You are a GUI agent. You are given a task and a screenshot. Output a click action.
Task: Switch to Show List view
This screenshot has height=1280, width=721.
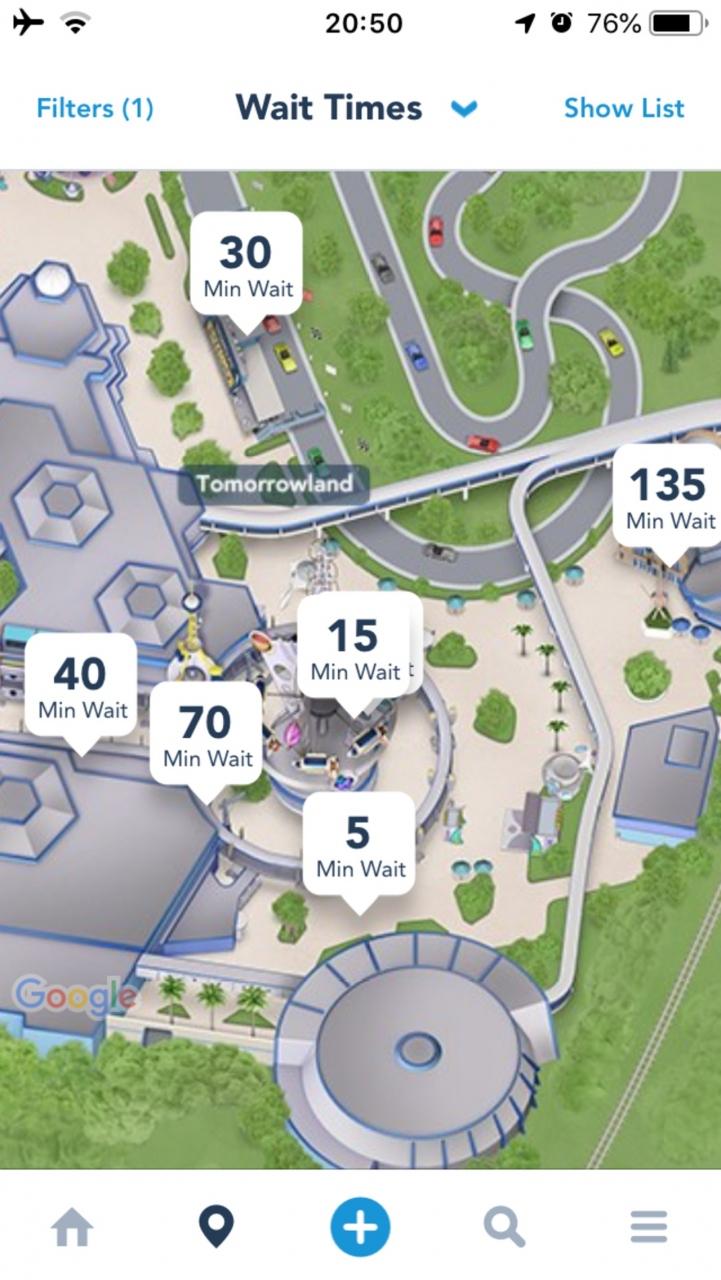(x=624, y=108)
